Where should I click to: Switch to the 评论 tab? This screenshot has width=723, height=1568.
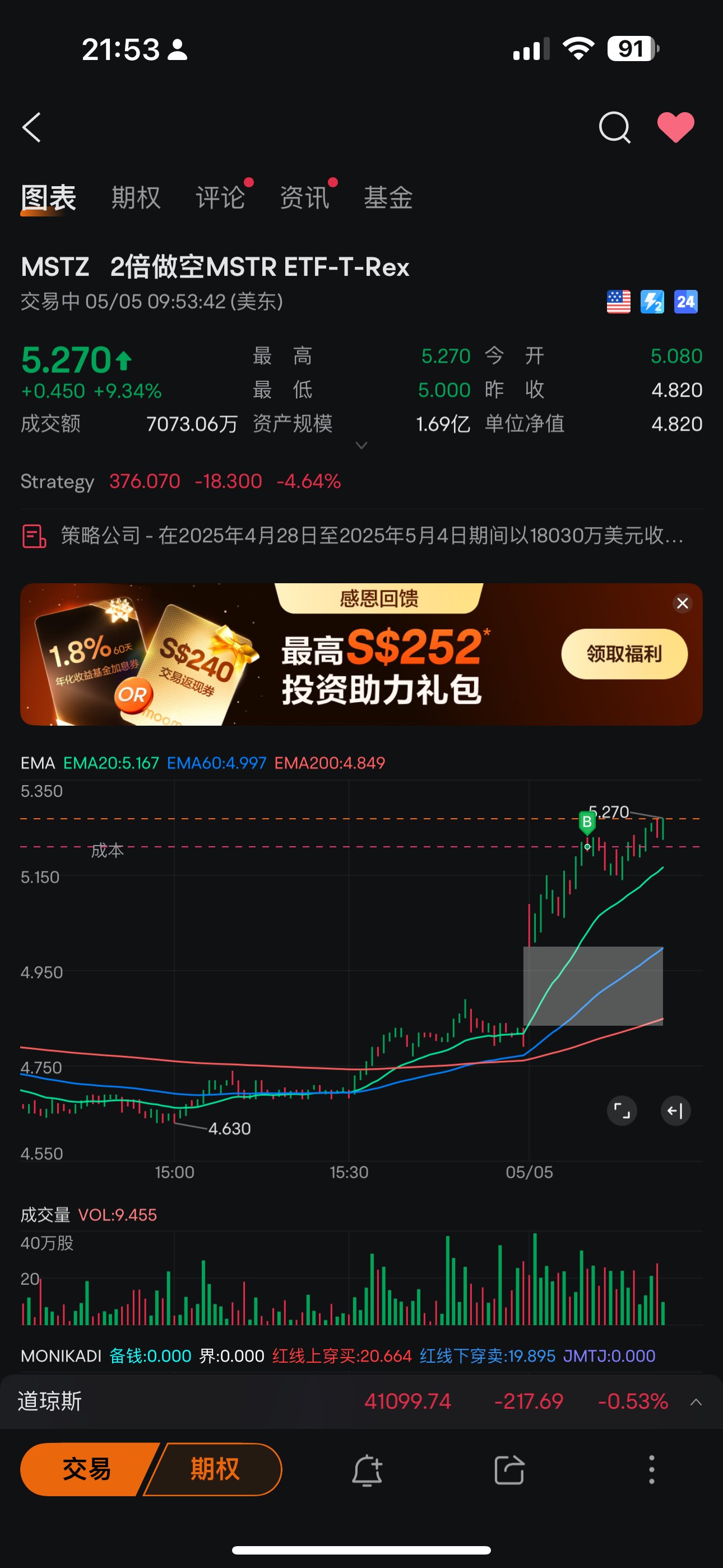(220, 198)
